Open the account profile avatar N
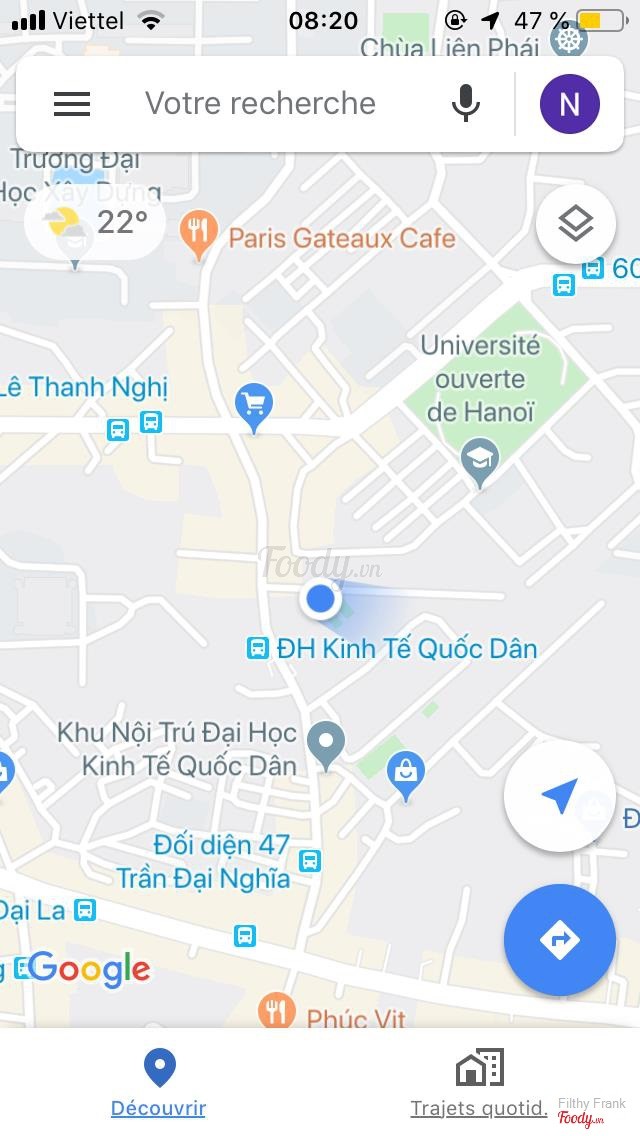 pyautogui.click(x=569, y=103)
